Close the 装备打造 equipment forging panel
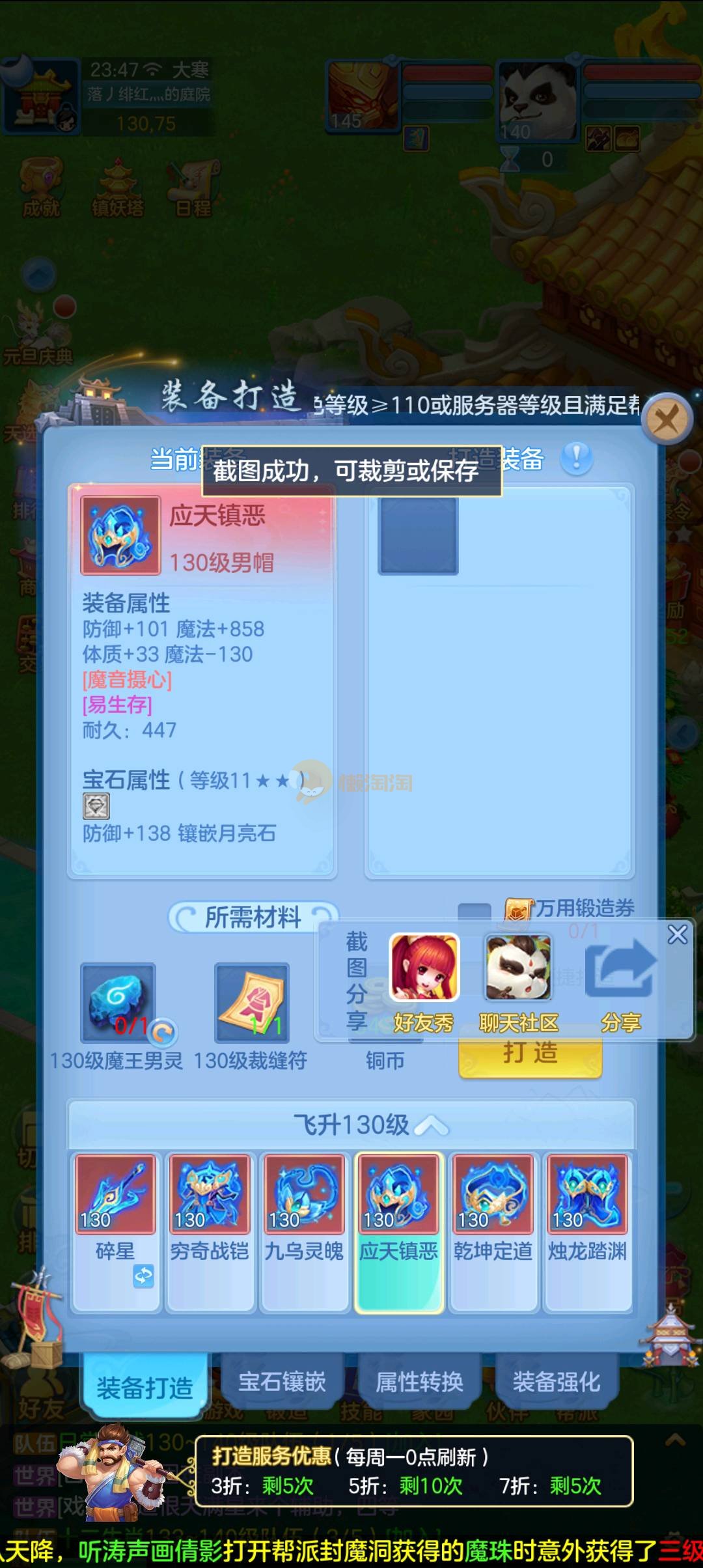 [x=666, y=419]
